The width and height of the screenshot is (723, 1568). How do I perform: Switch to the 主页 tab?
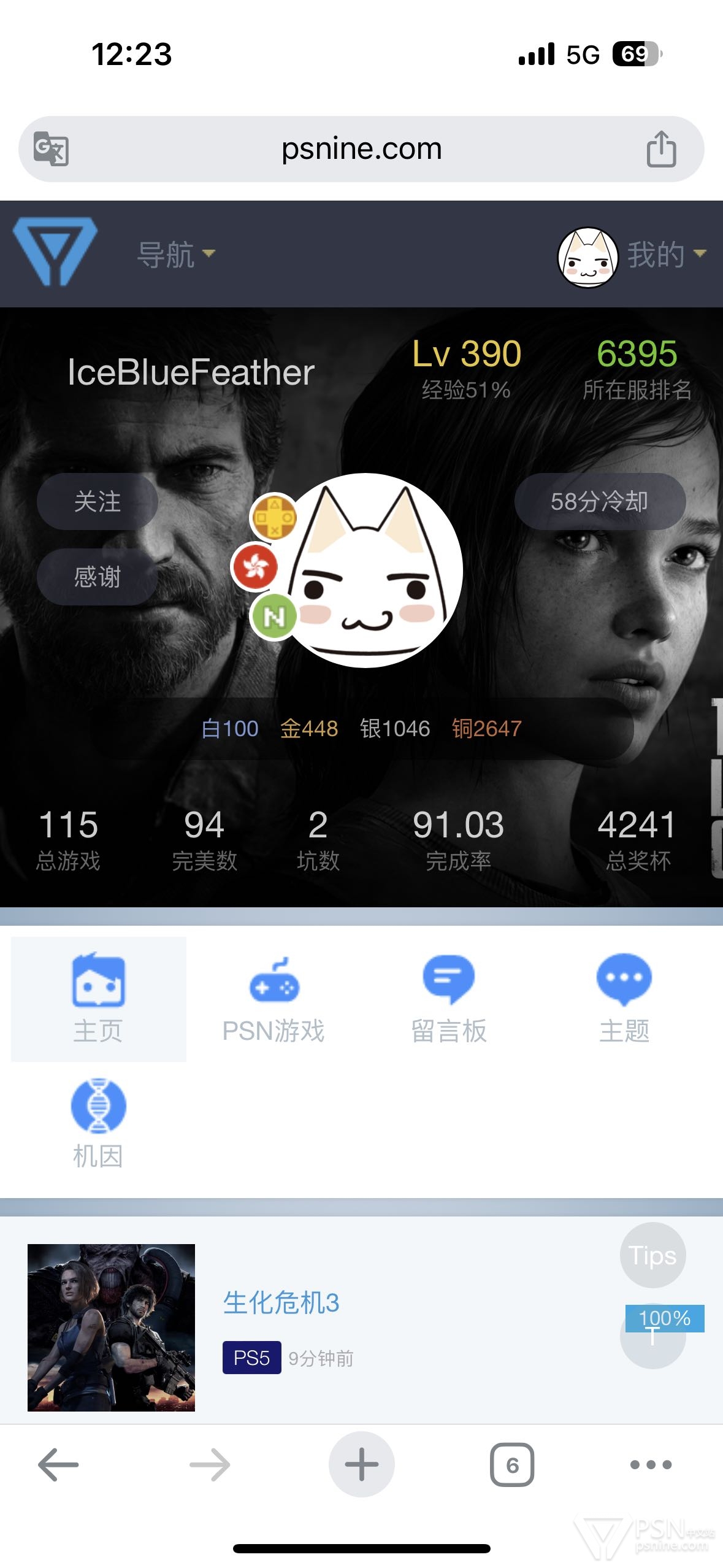pyautogui.click(x=99, y=999)
